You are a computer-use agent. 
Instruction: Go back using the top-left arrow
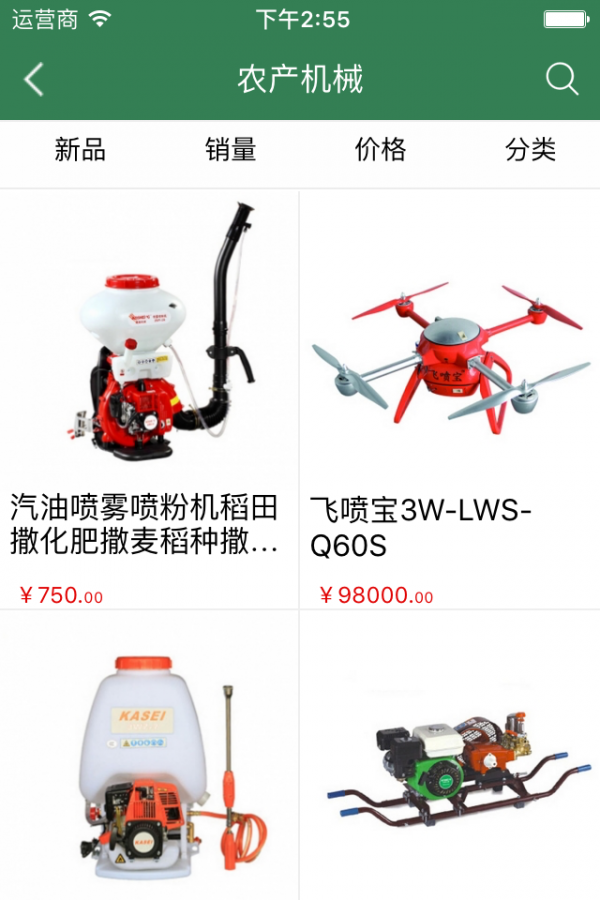coord(34,79)
